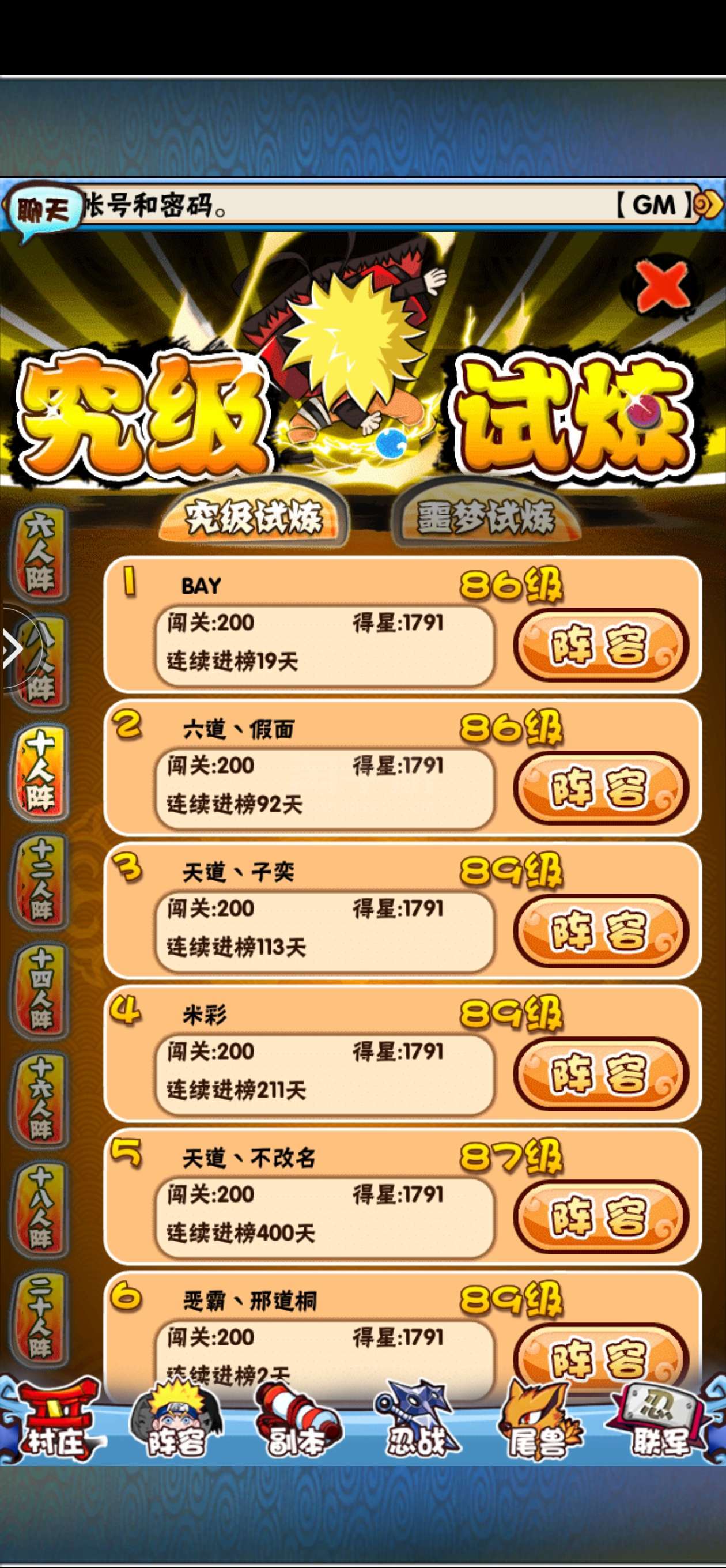Open 天道、子奕's 阵容 button
726x1568 pixels.
point(600,930)
